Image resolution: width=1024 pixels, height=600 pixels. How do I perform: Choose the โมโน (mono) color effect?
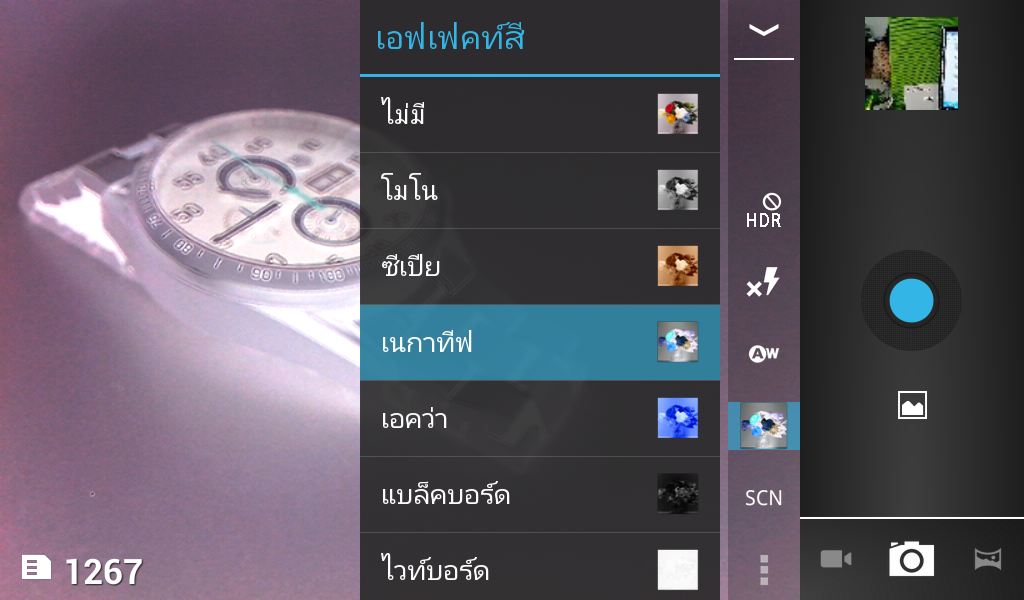[x=539, y=190]
